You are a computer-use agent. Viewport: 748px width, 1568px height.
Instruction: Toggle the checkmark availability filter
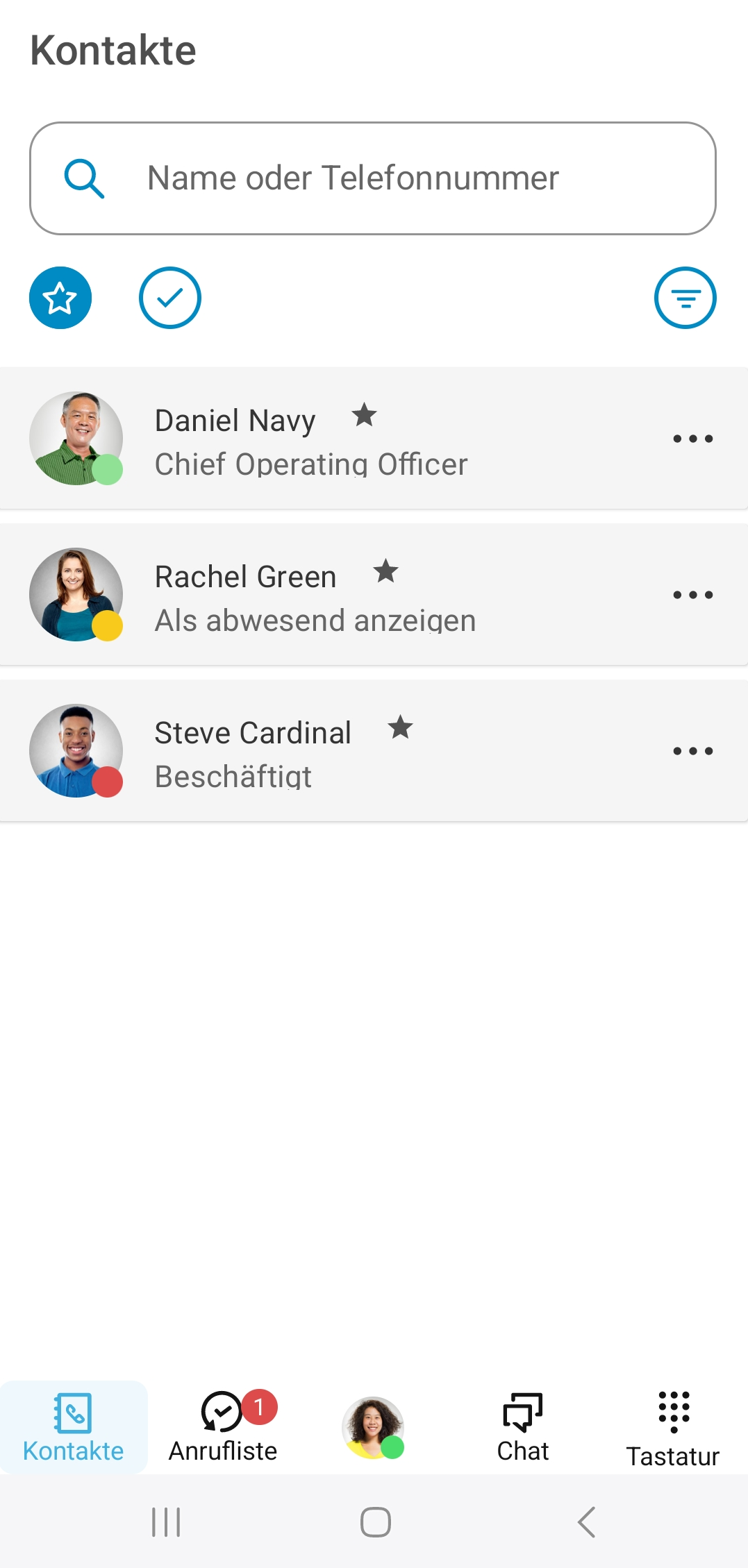170,298
